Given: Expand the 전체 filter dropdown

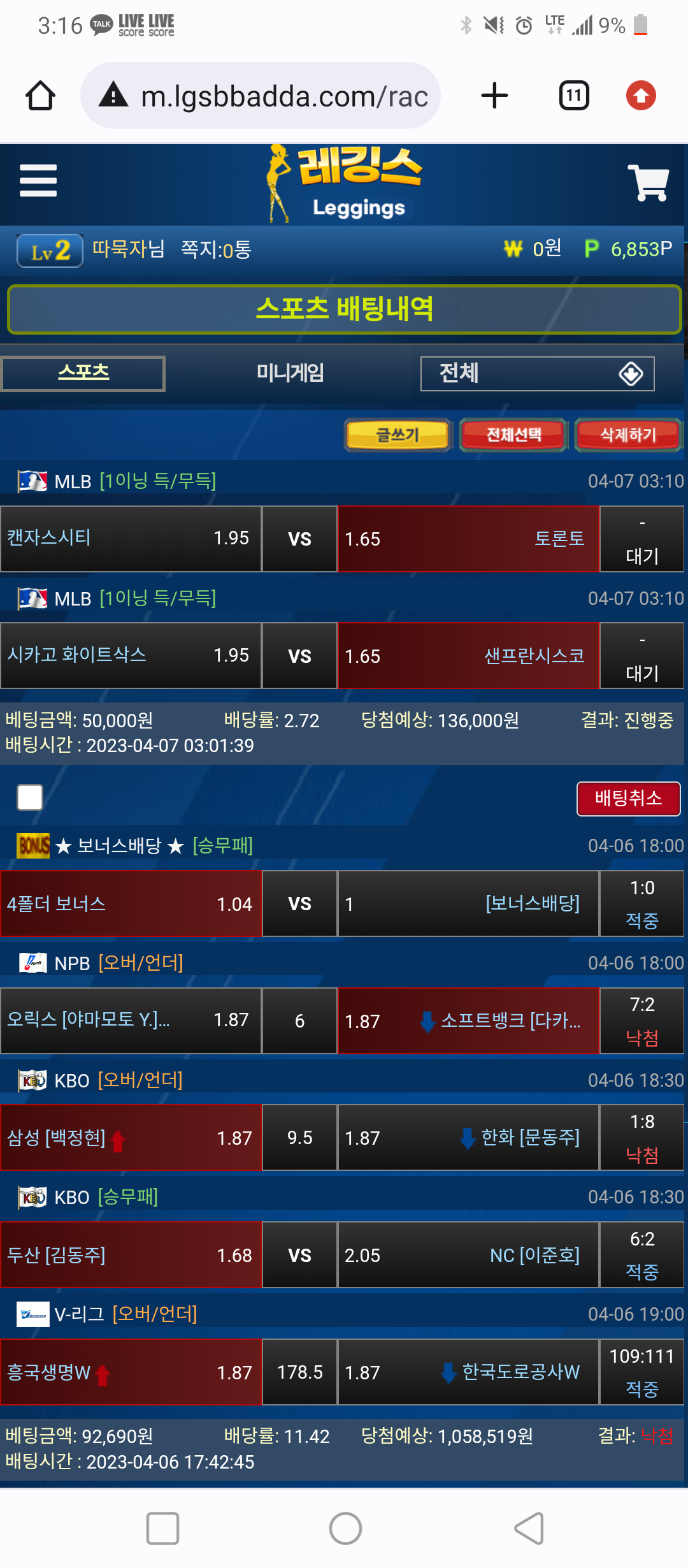Looking at the screenshot, I should 537,374.
